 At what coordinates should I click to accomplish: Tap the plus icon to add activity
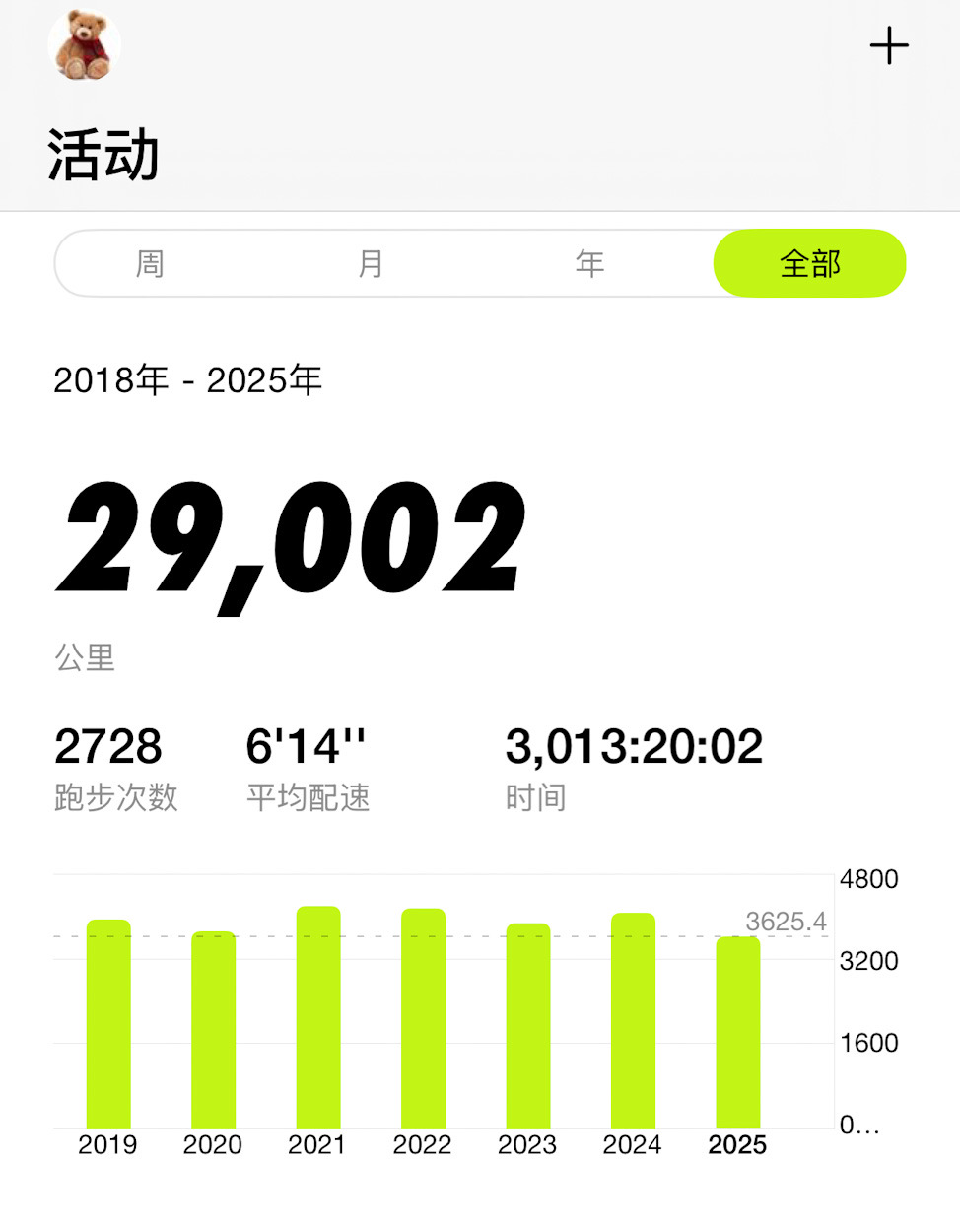[x=888, y=45]
